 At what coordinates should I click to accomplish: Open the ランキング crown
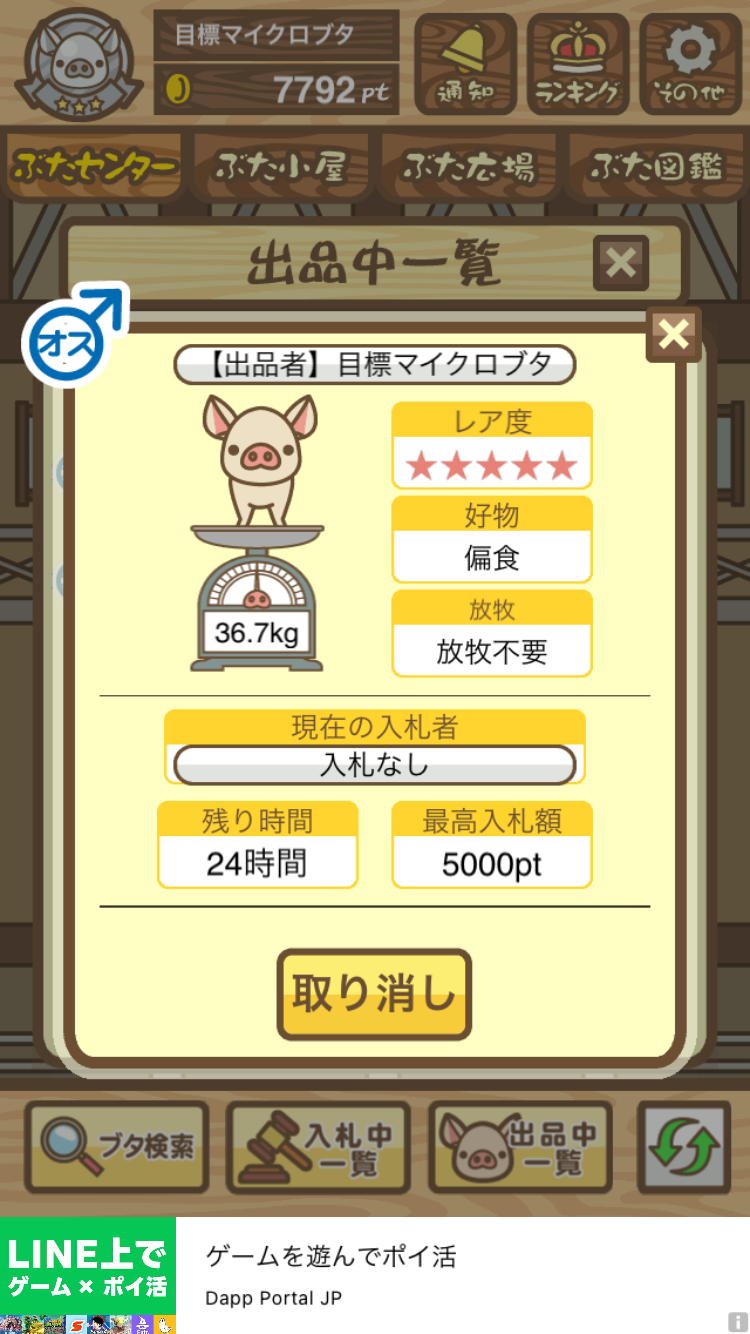578,63
